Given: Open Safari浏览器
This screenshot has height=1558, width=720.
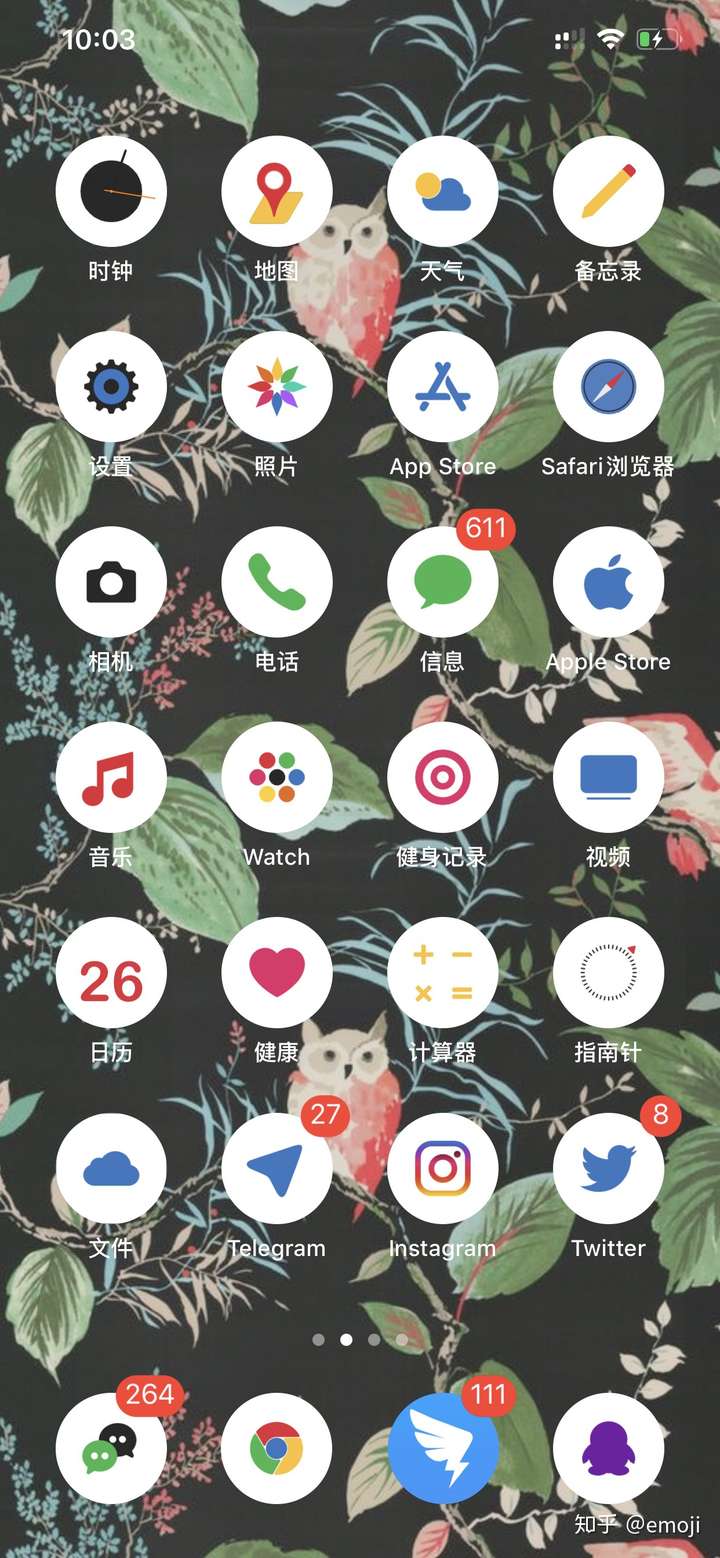Looking at the screenshot, I should click(x=608, y=386).
